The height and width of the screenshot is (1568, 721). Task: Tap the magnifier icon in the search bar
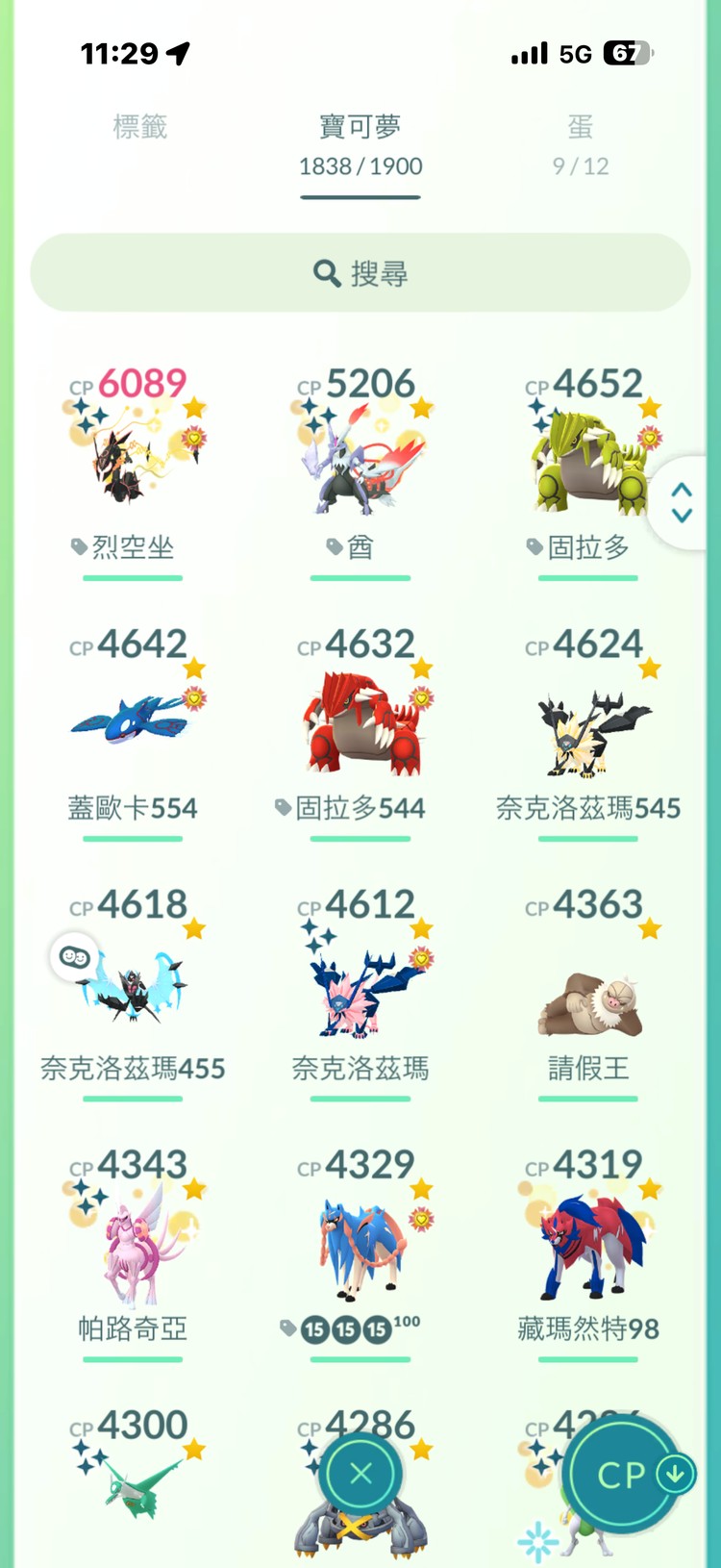[x=325, y=273]
